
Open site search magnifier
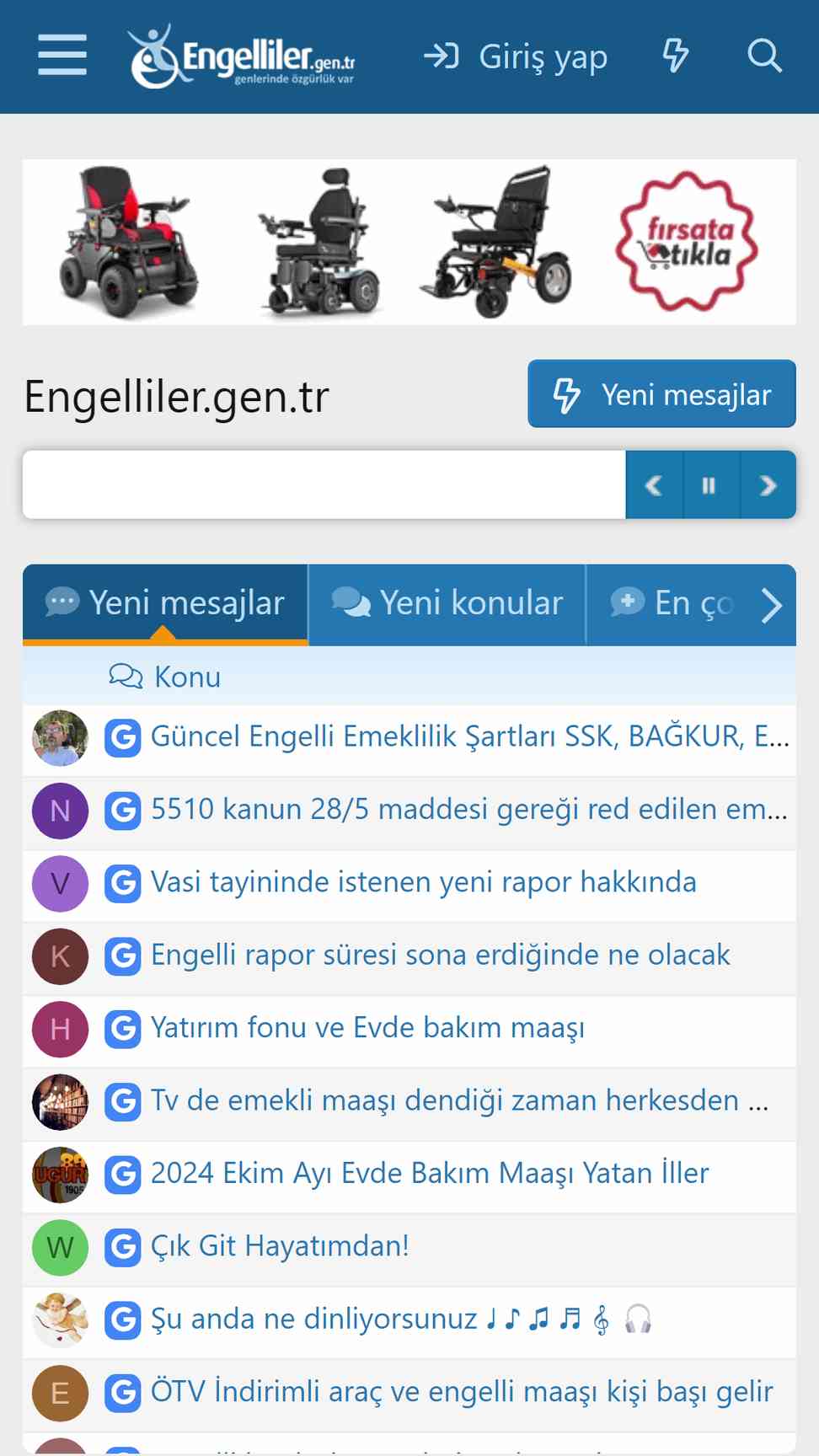click(764, 56)
